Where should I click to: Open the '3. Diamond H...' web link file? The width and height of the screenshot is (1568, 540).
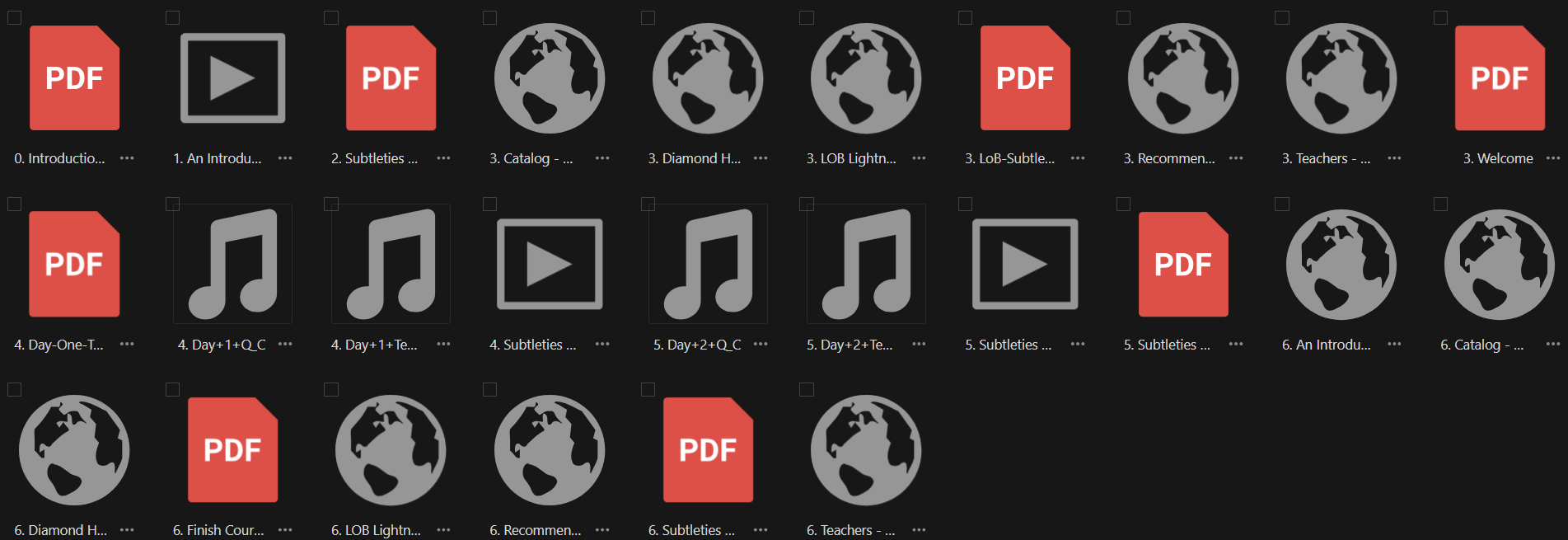click(x=708, y=78)
